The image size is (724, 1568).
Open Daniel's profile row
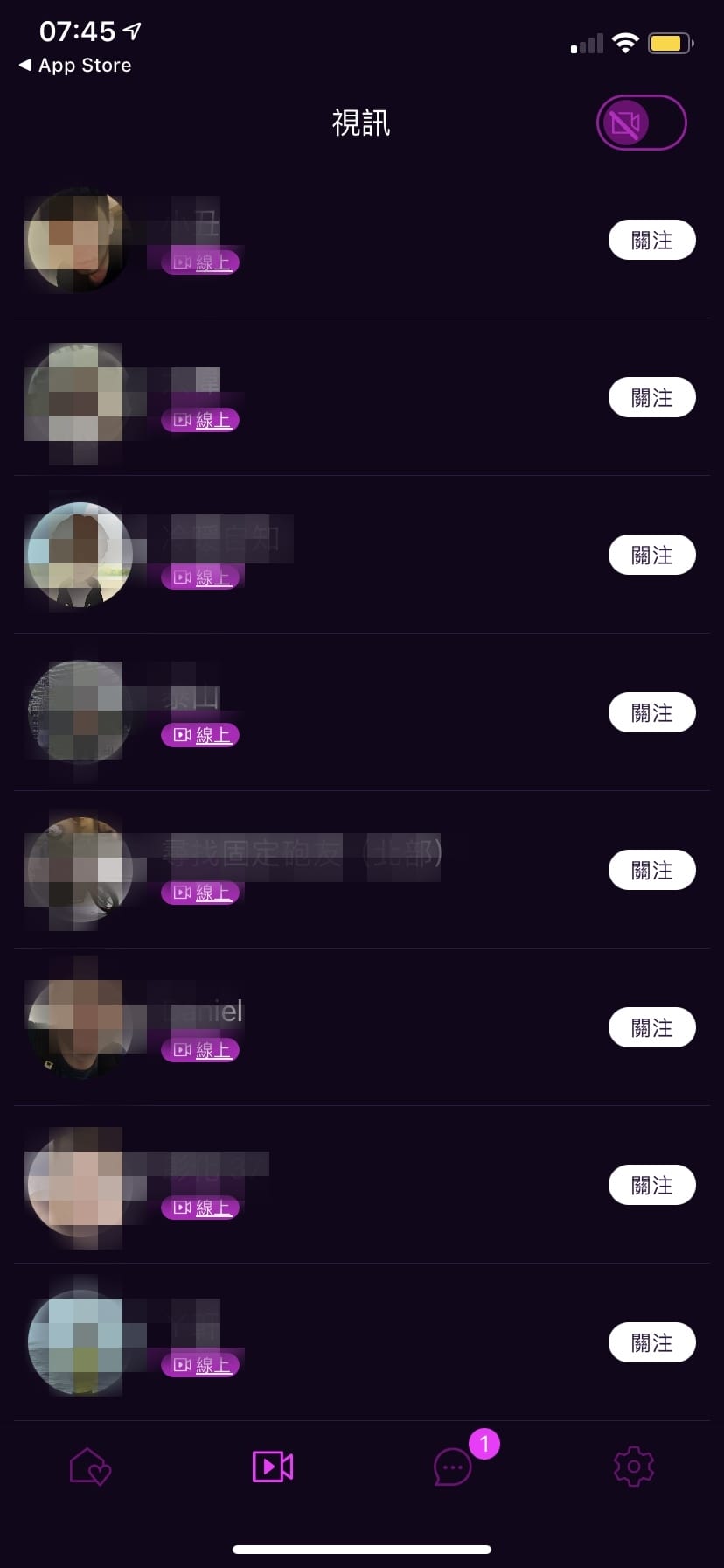(367, 1027)
